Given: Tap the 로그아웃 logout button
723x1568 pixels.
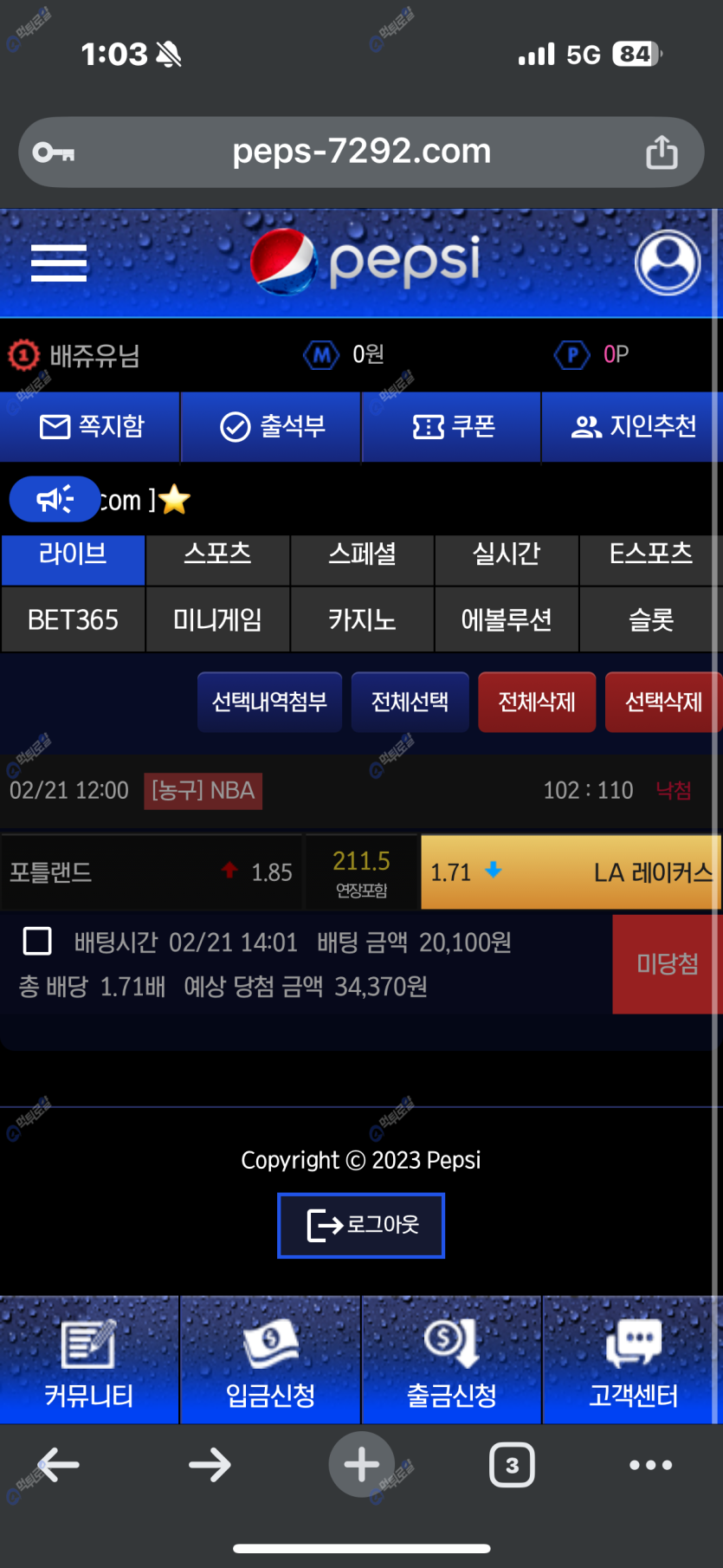Looking at the screenshot, I should tap(361, 1225).
